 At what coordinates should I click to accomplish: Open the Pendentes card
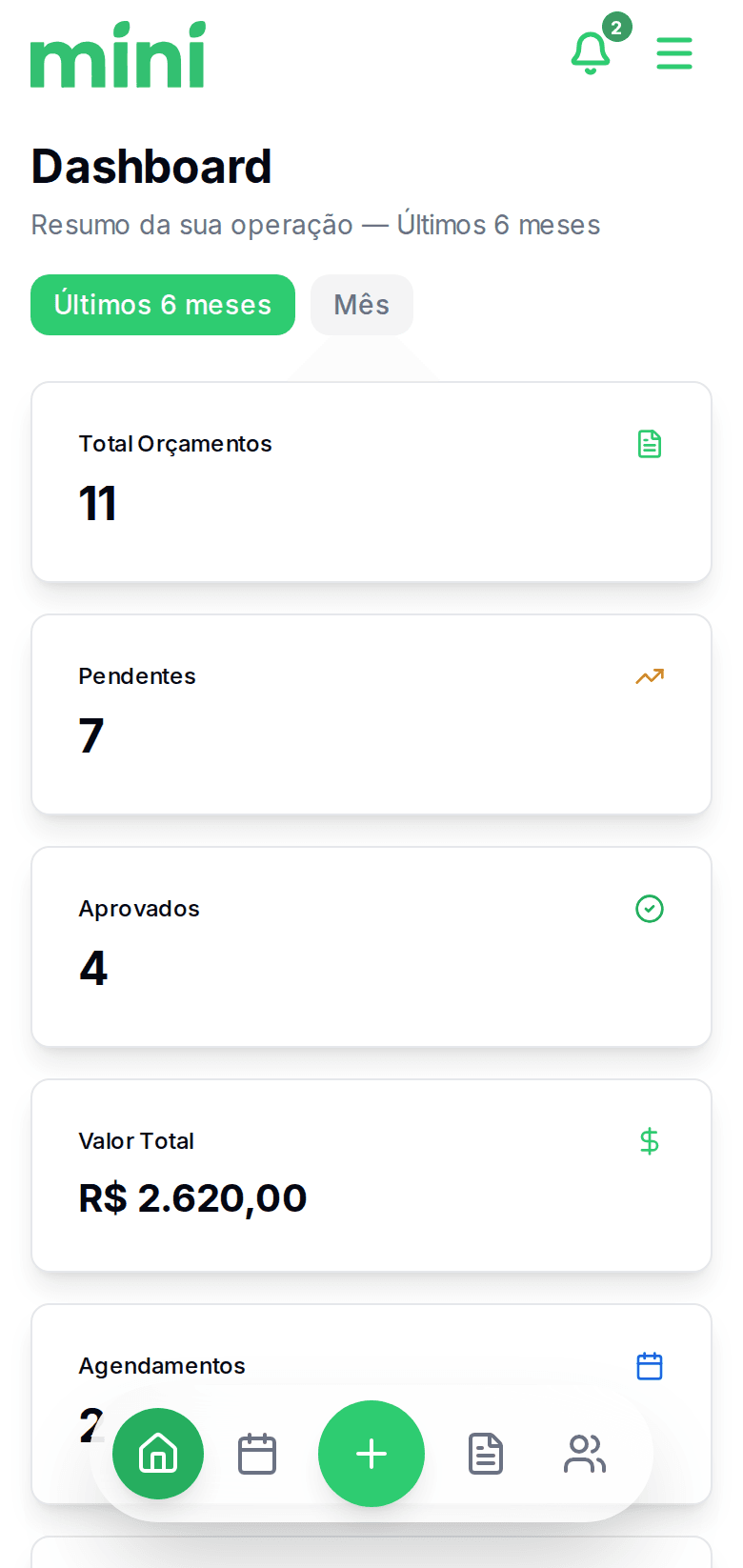371,714
